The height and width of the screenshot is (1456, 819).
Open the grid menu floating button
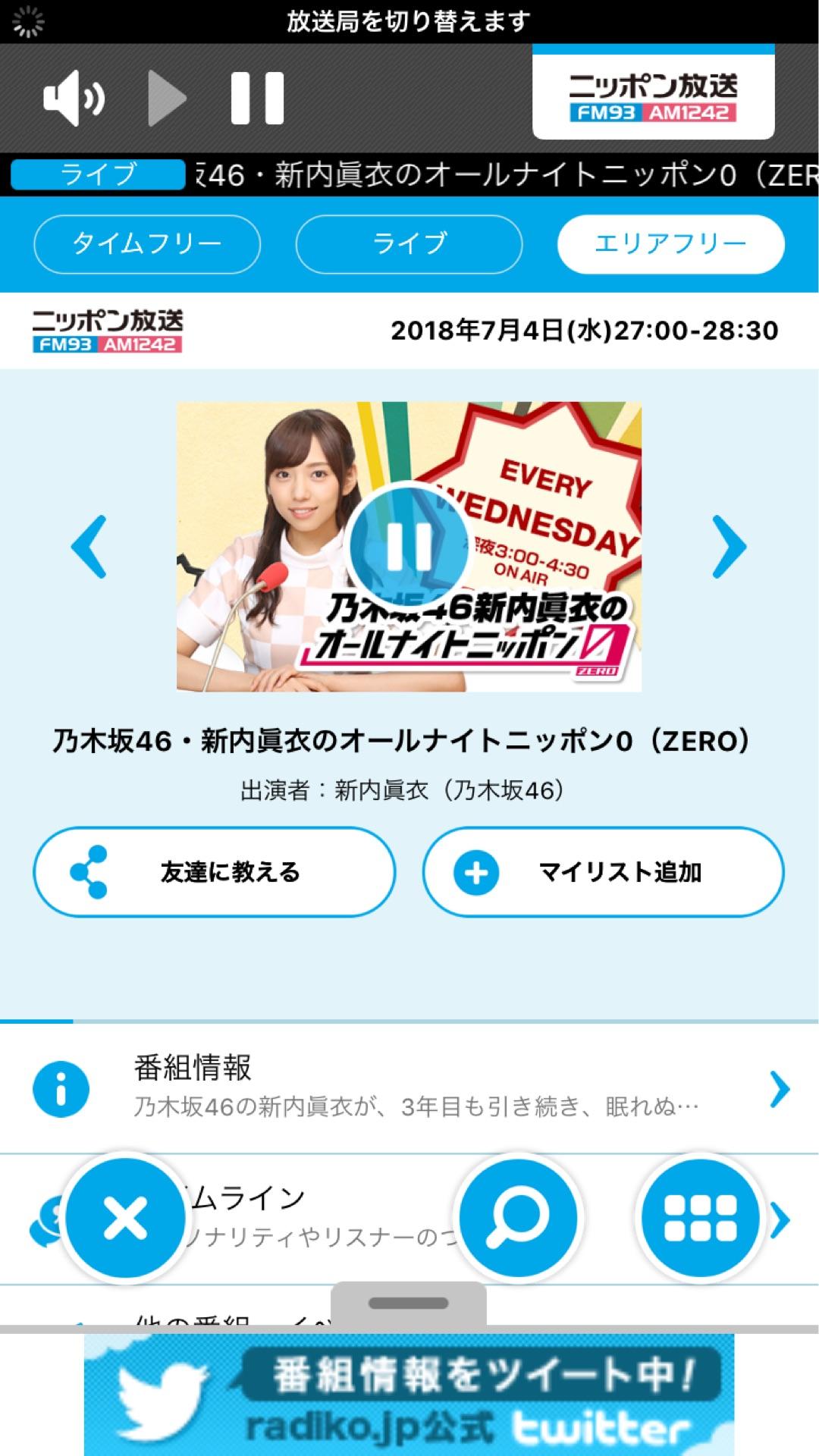[700, 1219]
